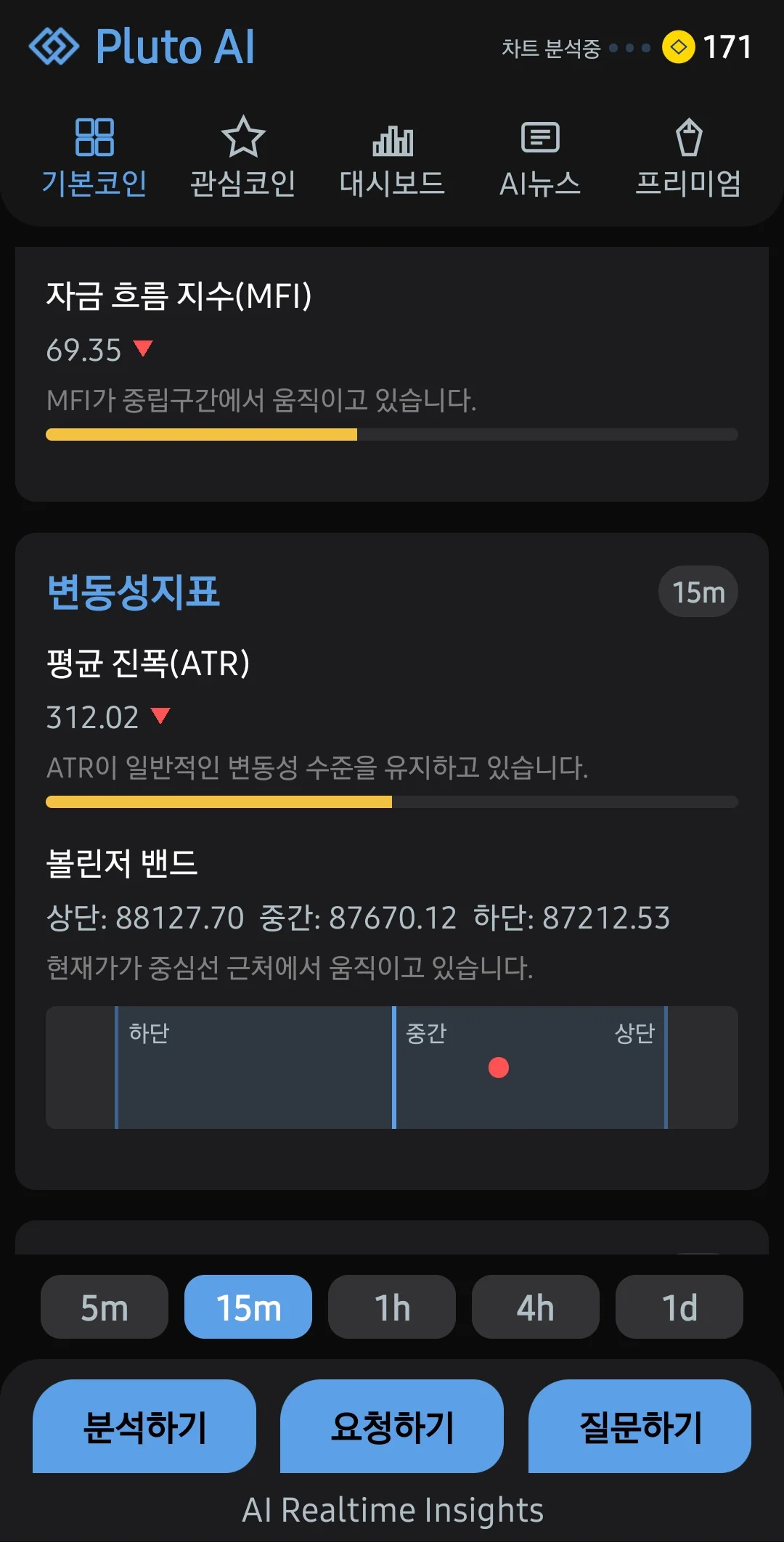
Task: Switch to the 1d timeframe
Action: tap(679, 1307)
